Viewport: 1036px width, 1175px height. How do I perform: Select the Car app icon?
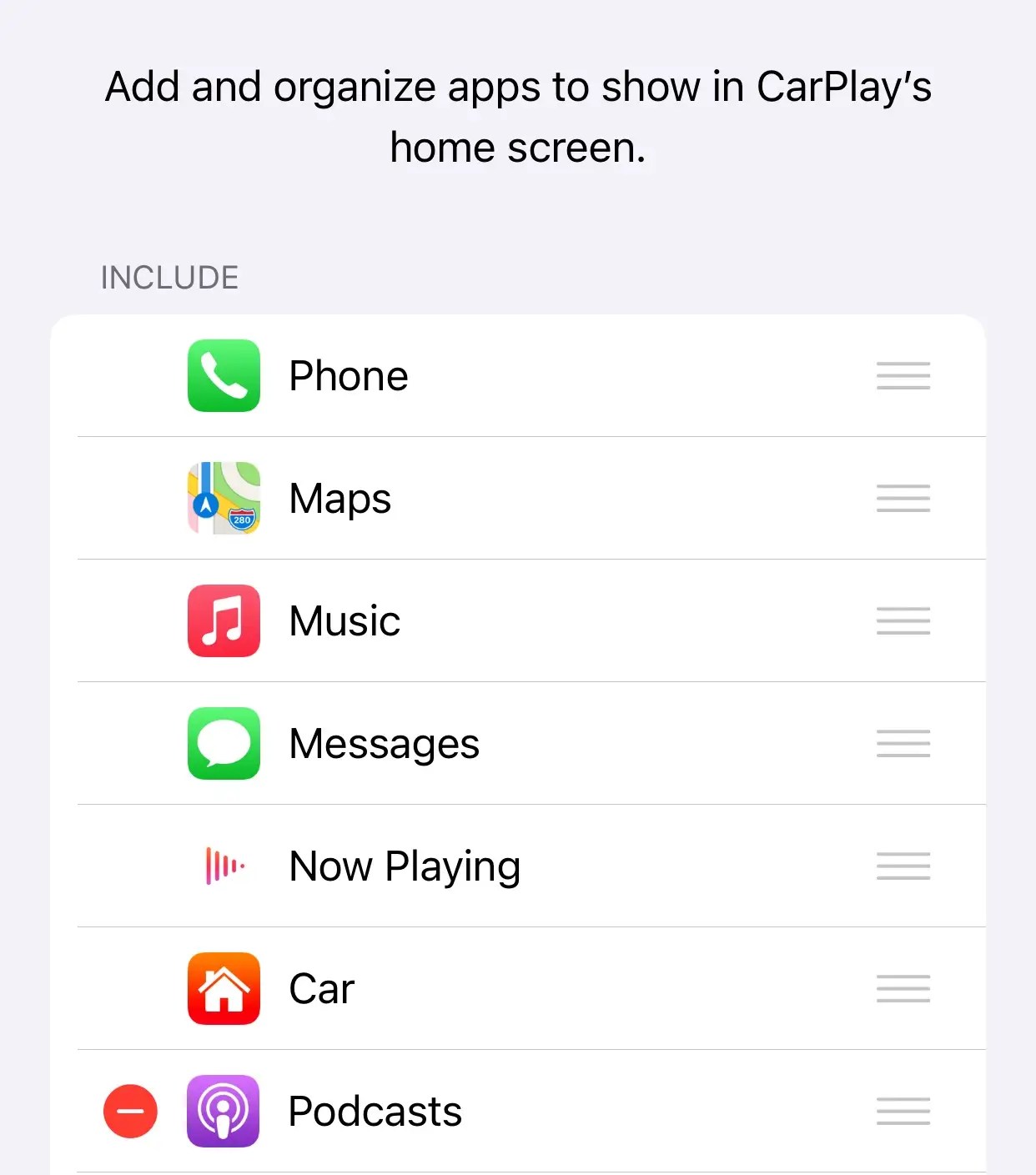click(224, 988)
